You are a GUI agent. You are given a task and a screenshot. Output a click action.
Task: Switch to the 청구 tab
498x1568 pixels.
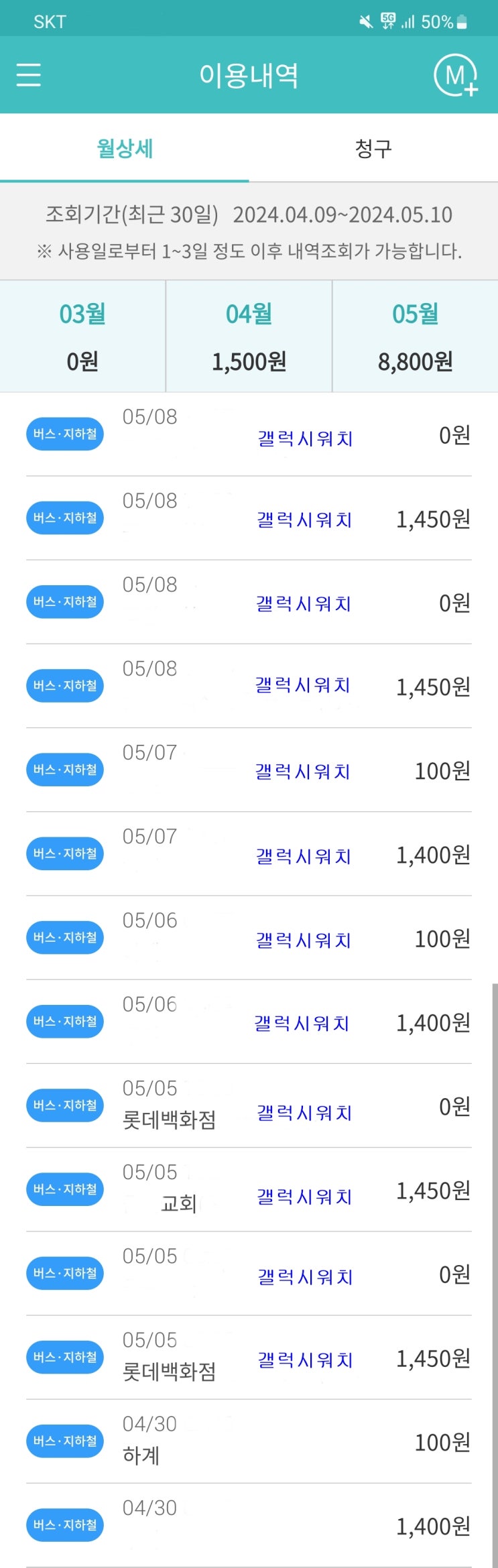click(x=373, y=148)
